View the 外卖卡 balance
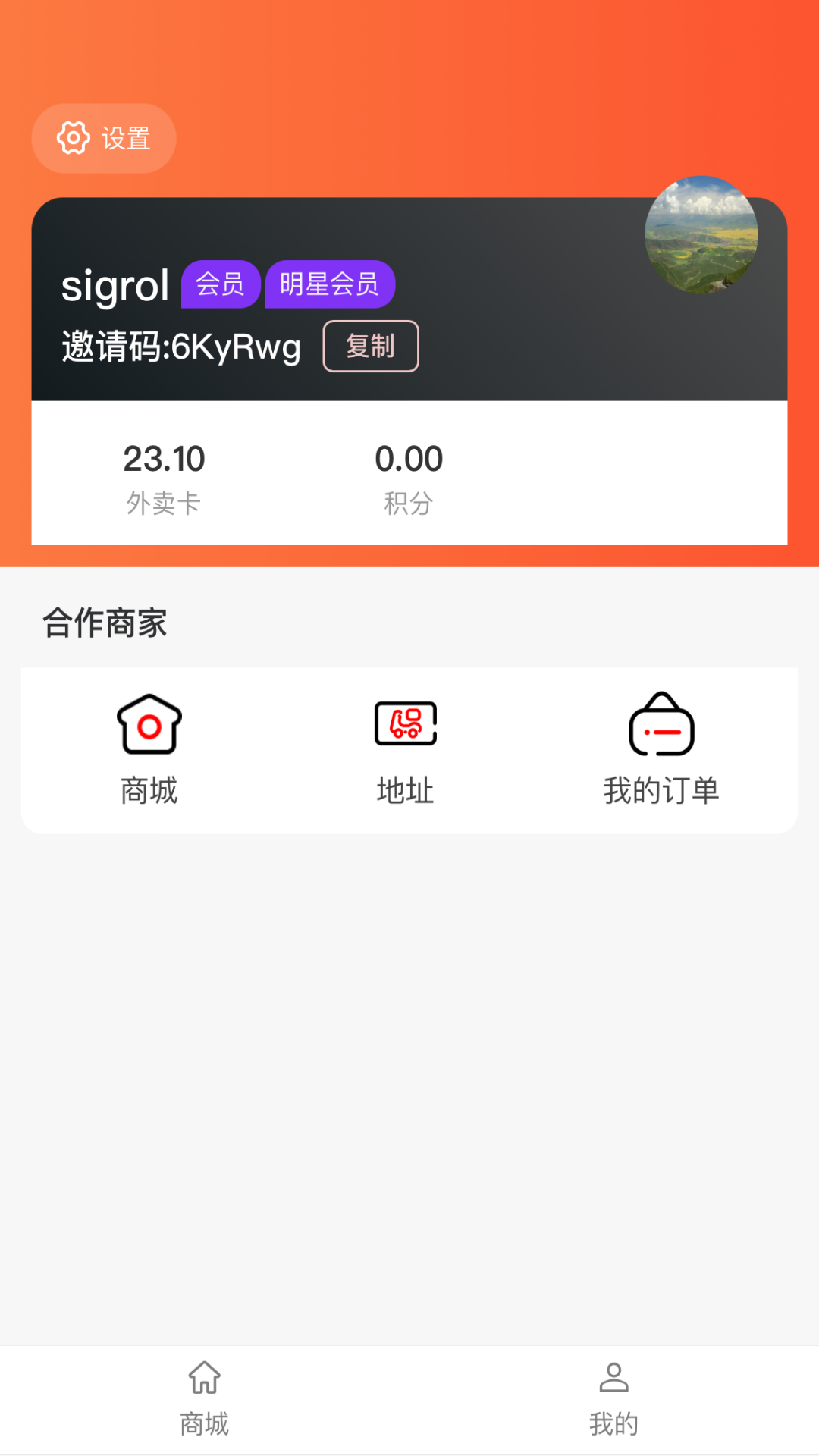This screenshot has height=1456, width=819. (164, 478)
